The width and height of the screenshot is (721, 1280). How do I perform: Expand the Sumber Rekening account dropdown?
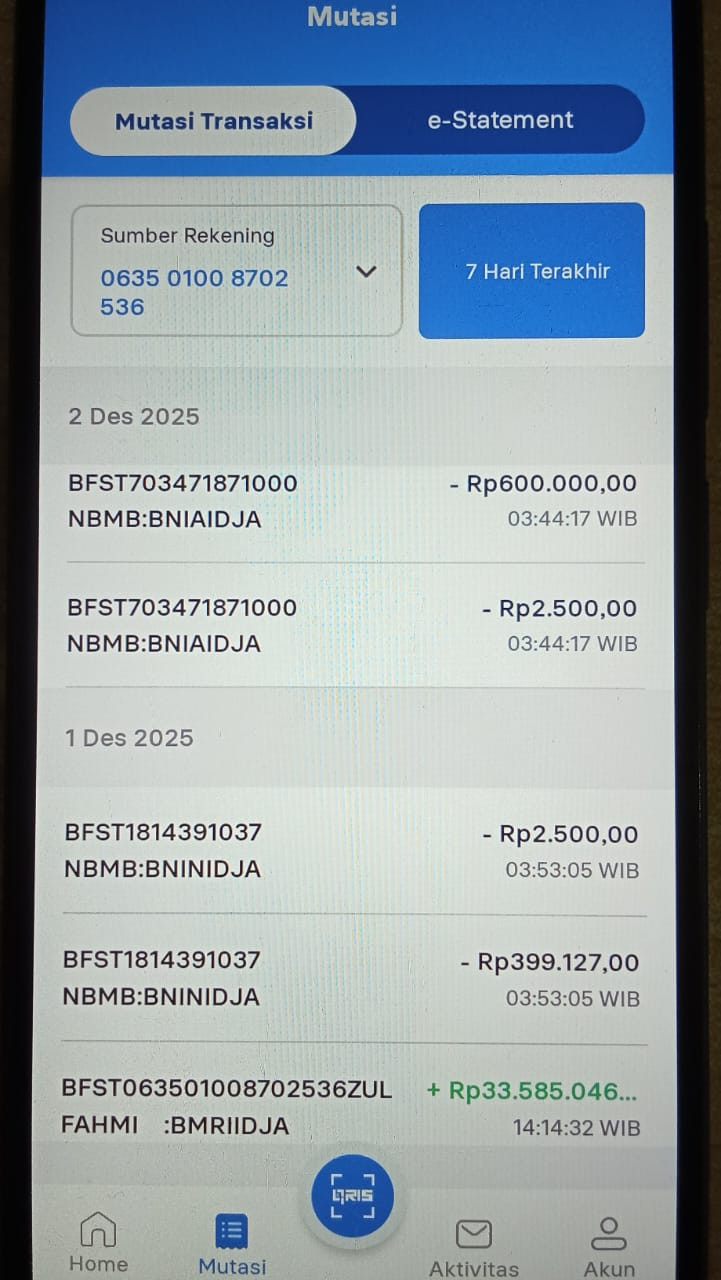click(x=366, y=271)
